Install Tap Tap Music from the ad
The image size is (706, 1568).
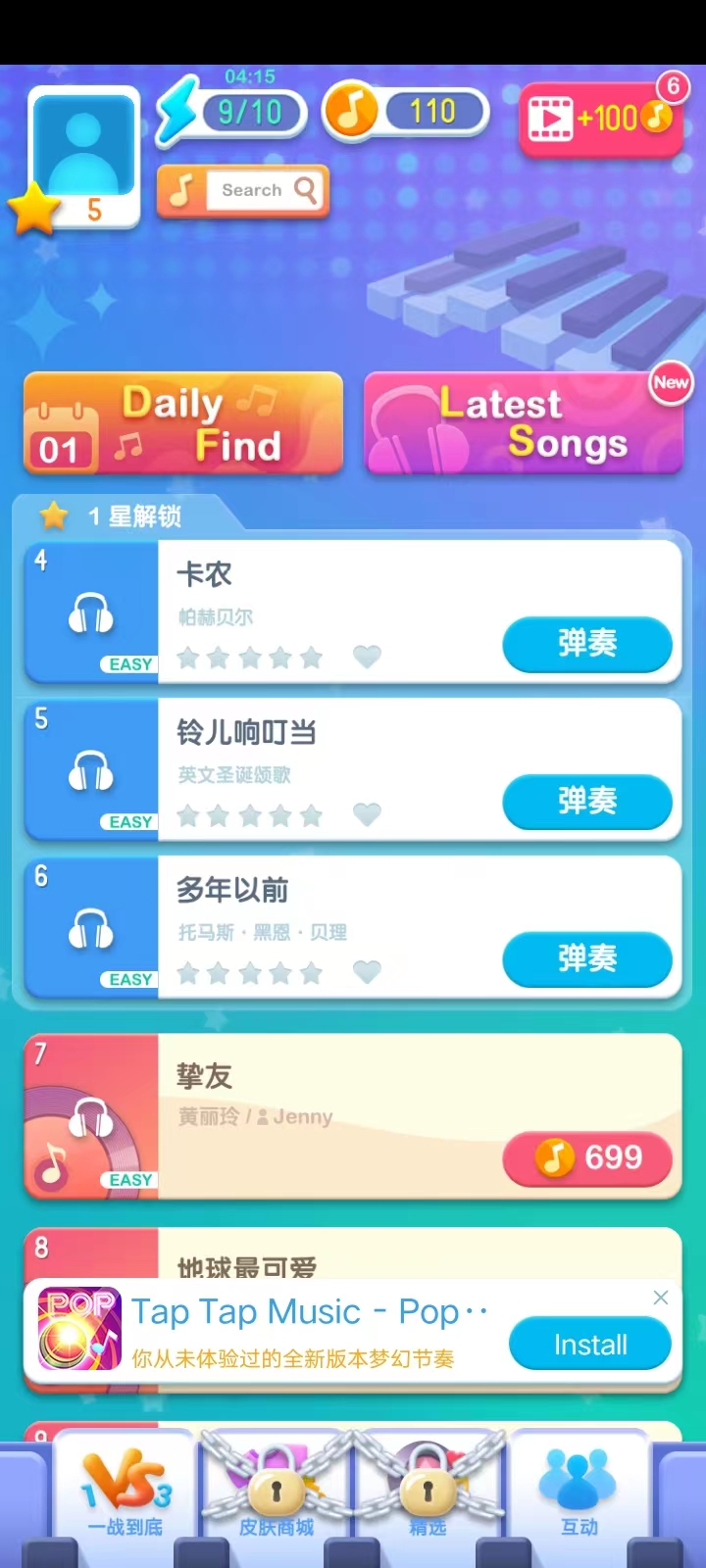(x=589, y=1344)
